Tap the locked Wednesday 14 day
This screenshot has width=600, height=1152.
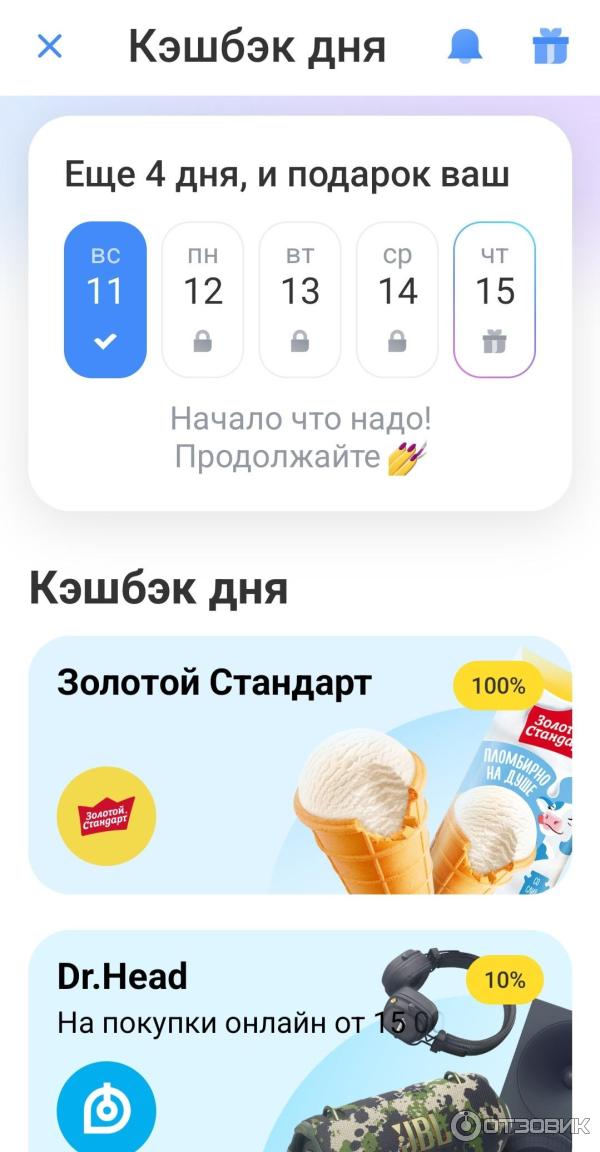[397, 299]
